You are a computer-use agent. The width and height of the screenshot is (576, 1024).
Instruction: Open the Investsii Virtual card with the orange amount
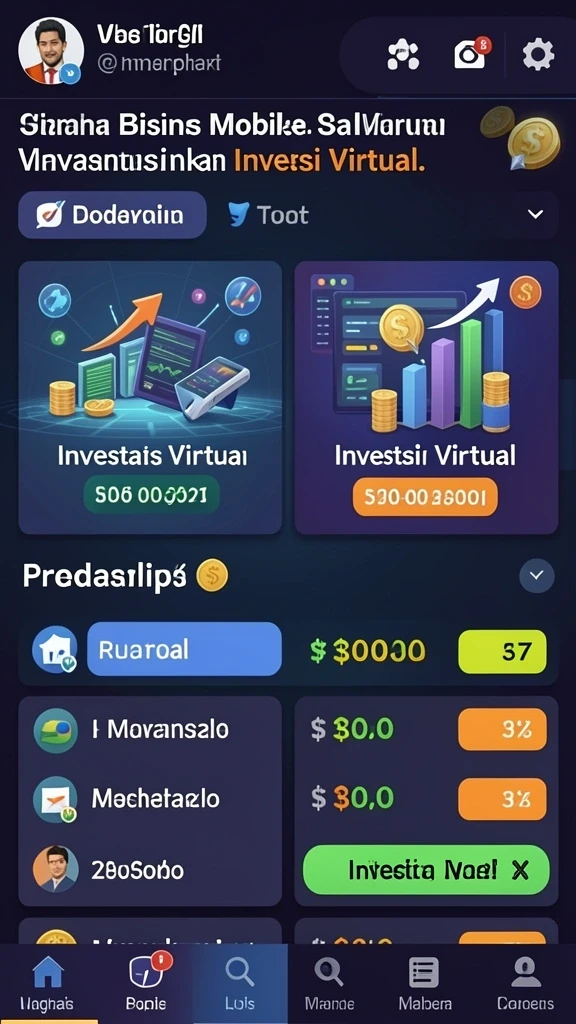click(426, 397)
